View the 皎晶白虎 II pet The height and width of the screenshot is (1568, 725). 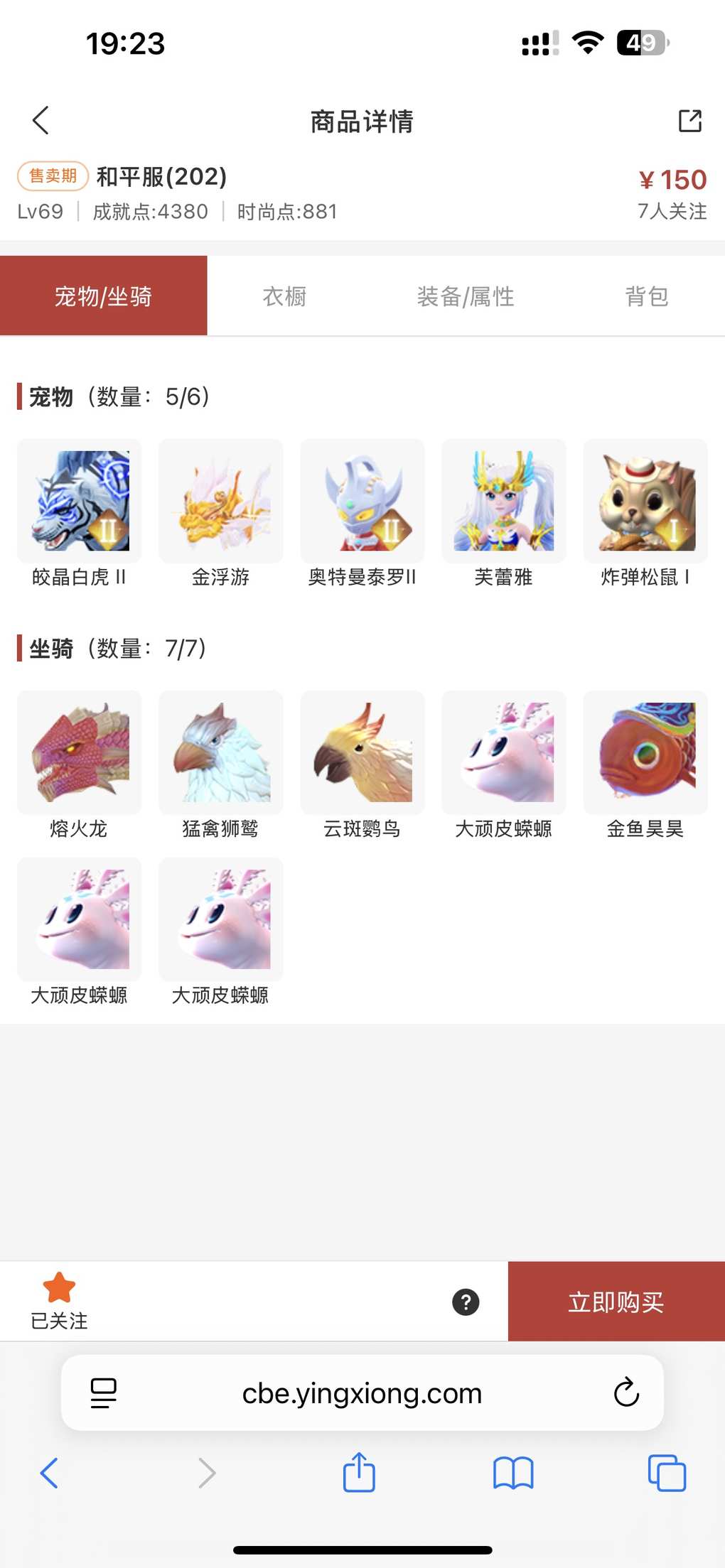[80, 502]
